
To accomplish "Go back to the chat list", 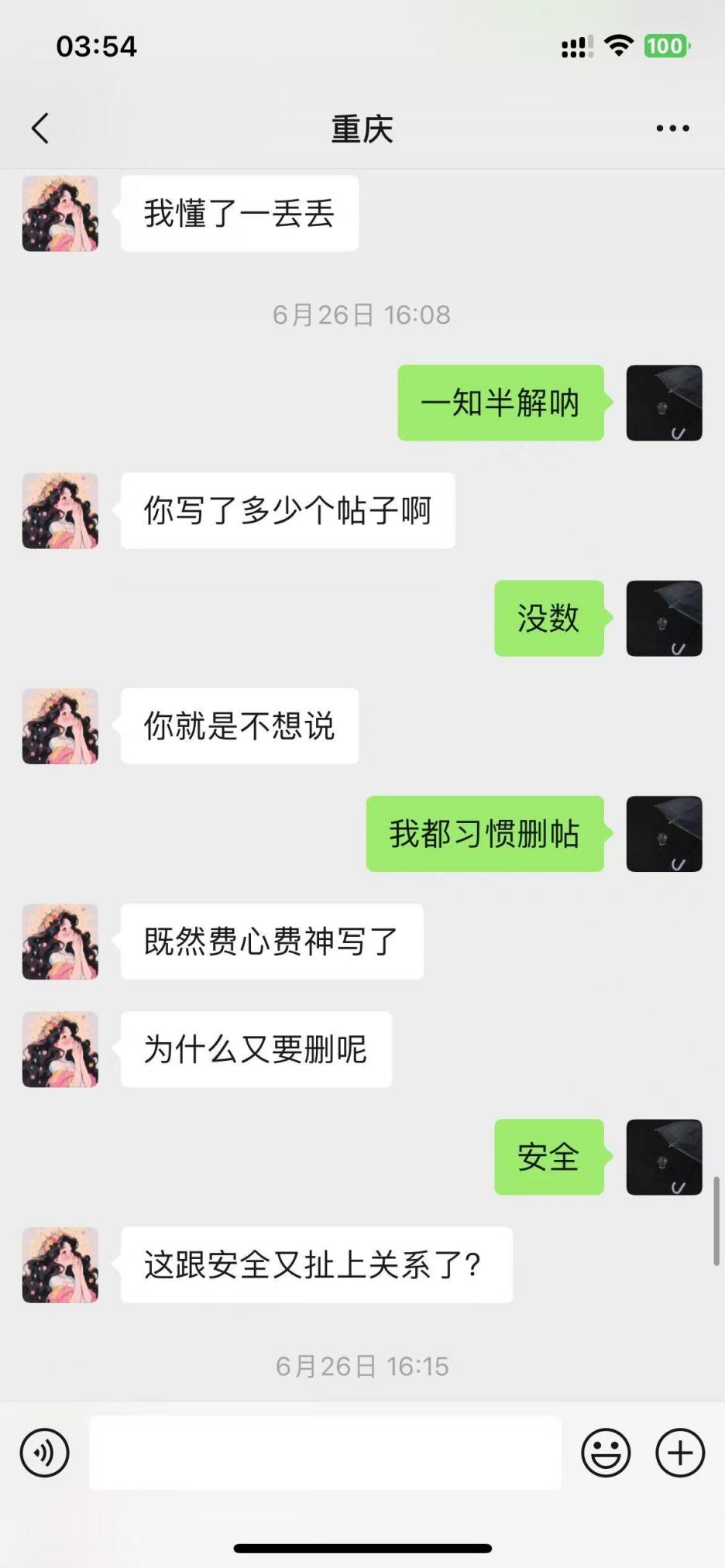I will click(x=41, y=129).
